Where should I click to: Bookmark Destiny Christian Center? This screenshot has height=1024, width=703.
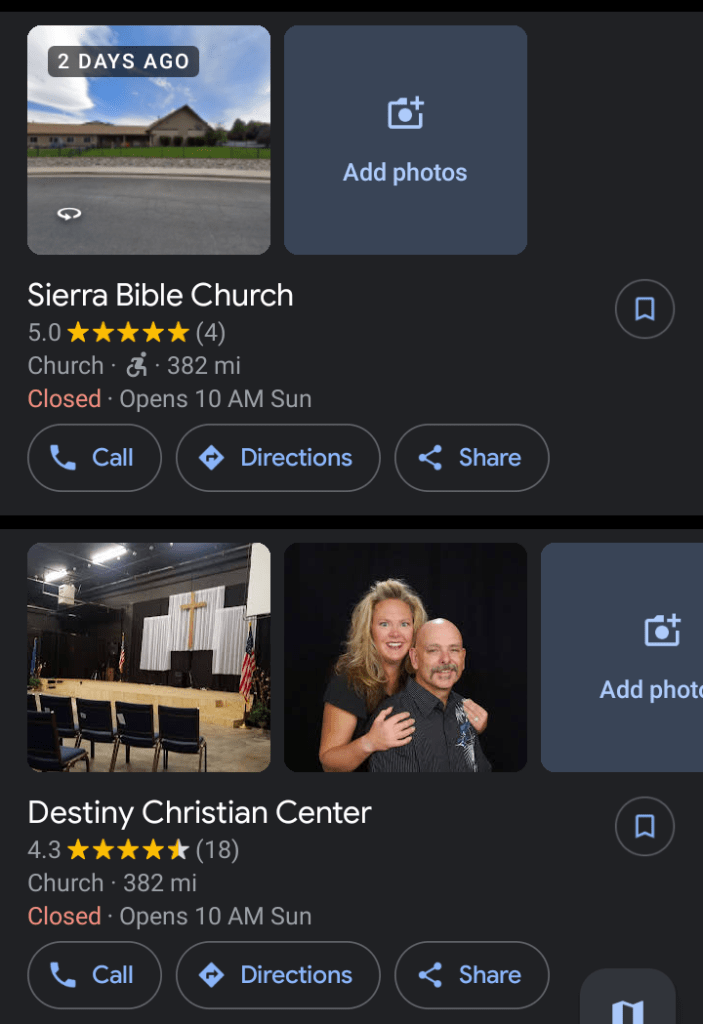coord(644,826)
